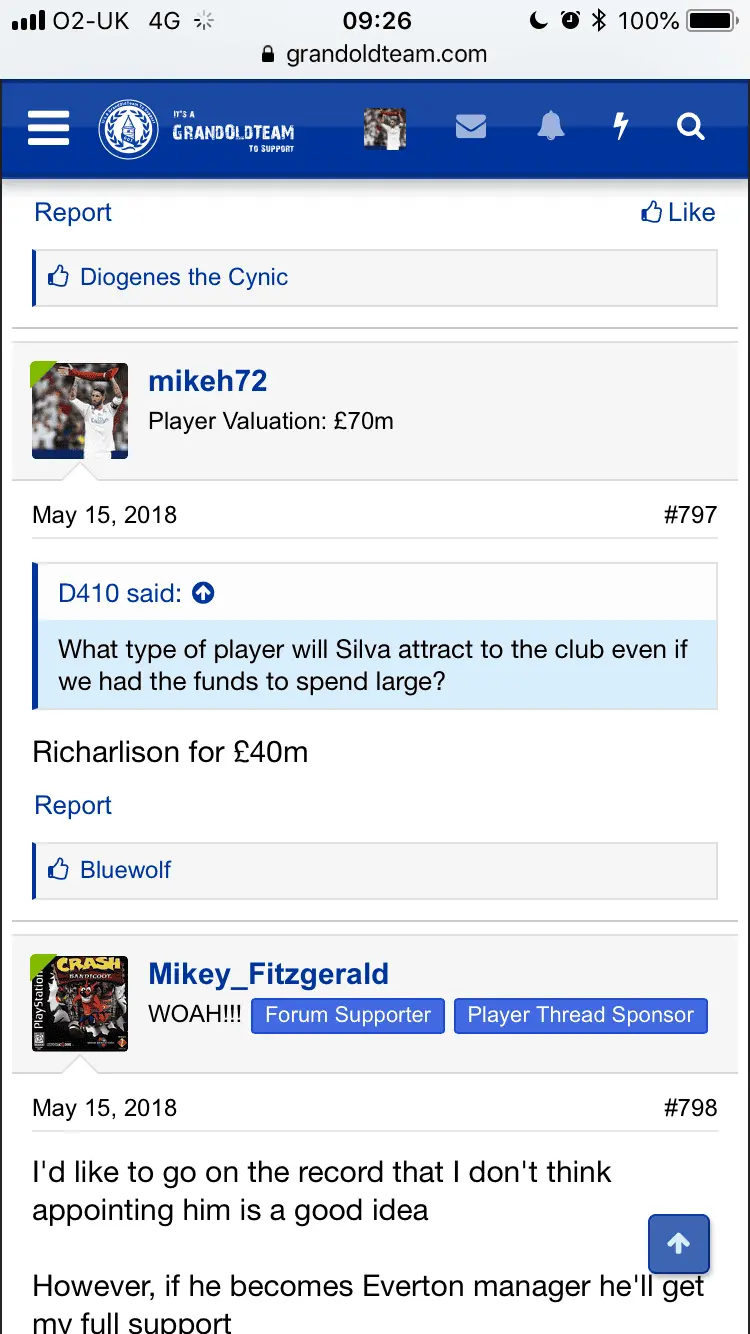
Task: Open permalink for post #798
Action: tap(690, 1108)
